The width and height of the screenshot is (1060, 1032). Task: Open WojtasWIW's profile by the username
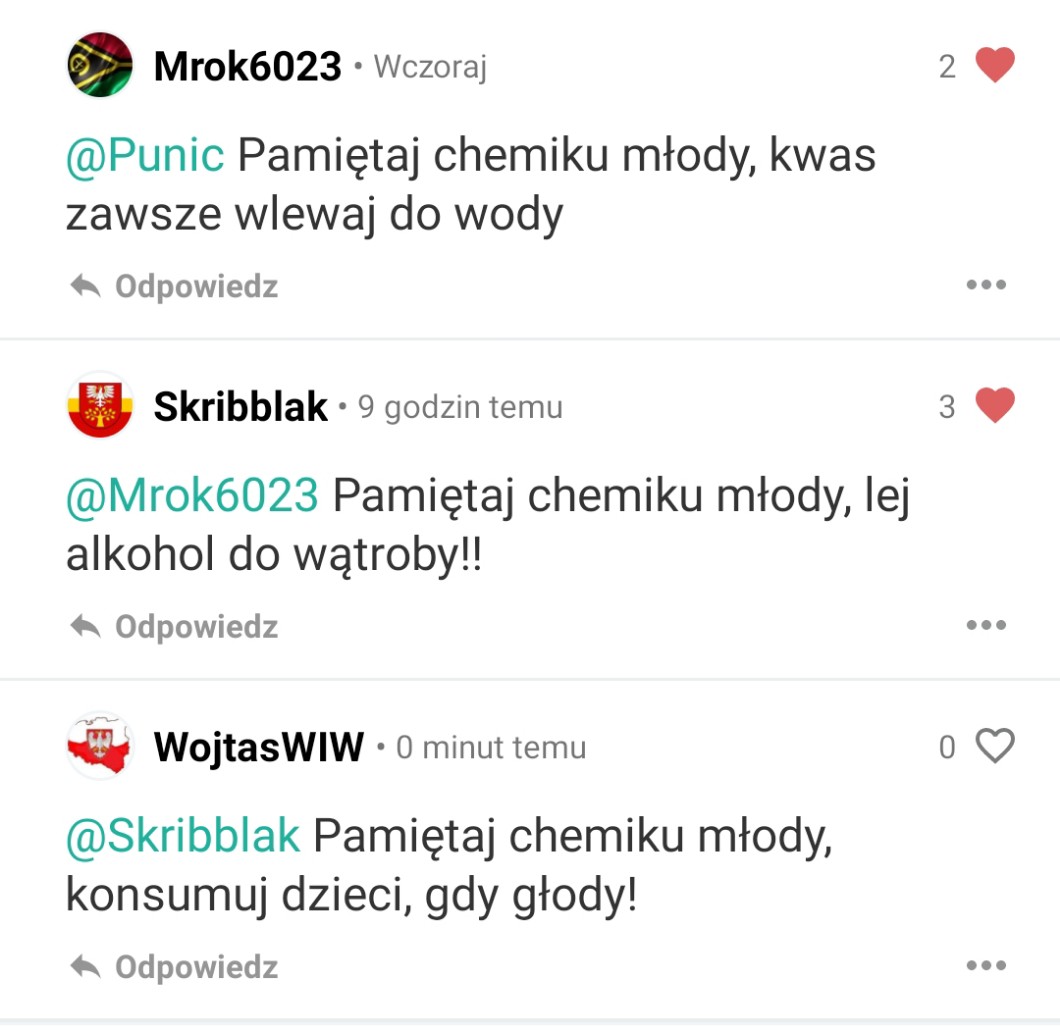coord(258,747)
